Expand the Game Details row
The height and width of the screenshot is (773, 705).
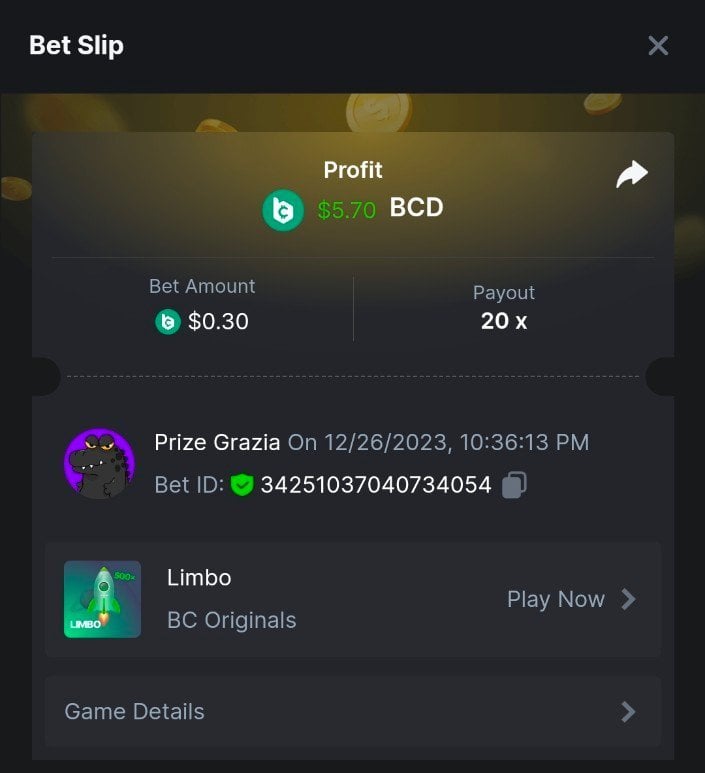[352, 711]
